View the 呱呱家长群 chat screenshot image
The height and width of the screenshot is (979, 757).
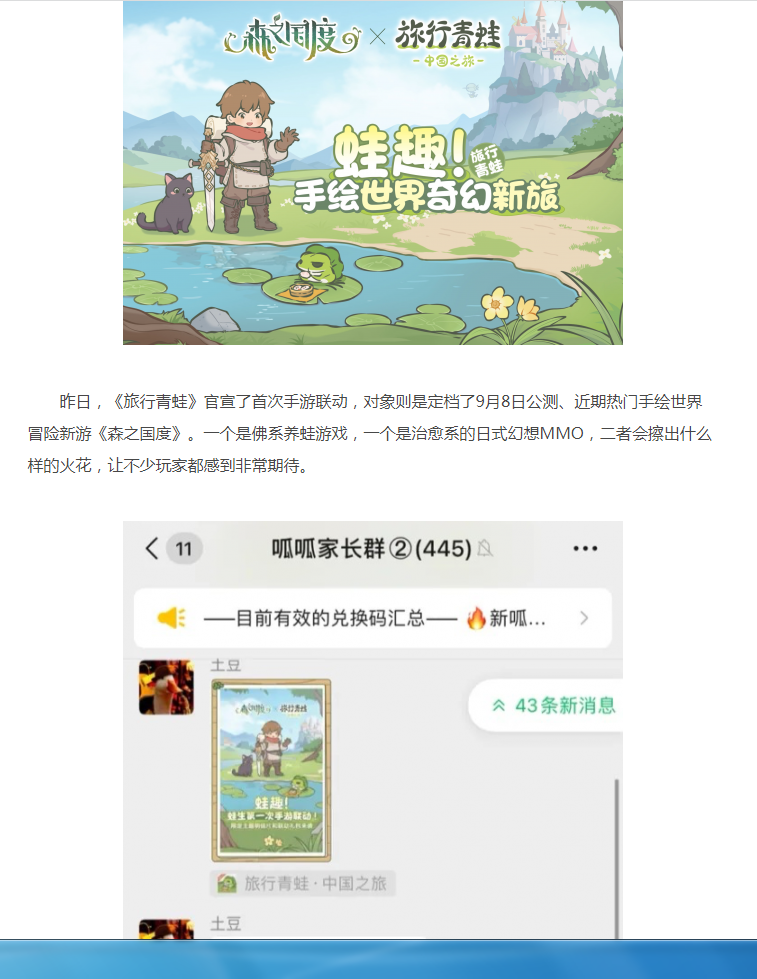372,730
